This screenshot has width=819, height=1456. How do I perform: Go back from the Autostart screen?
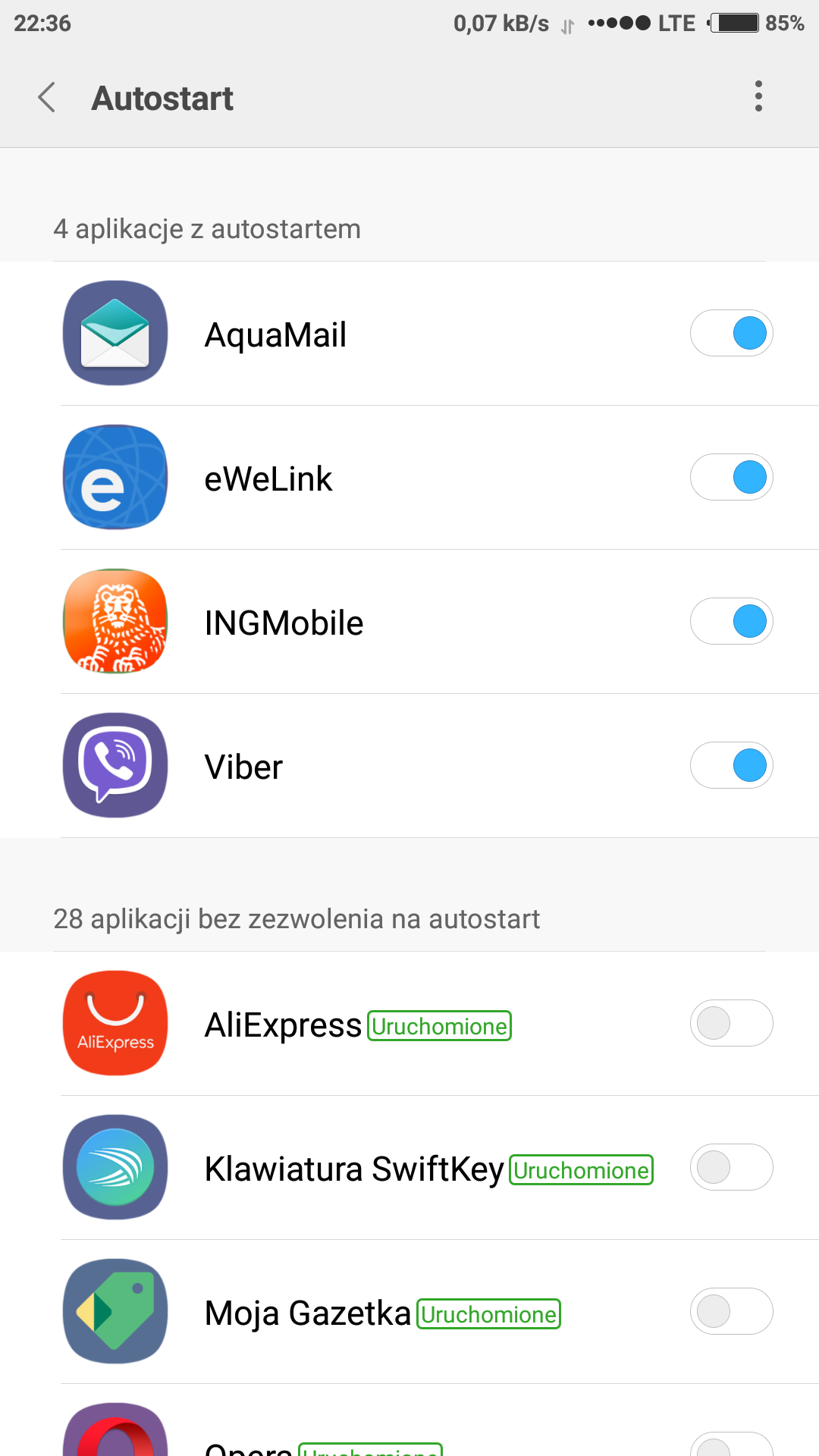click(47, 98)
